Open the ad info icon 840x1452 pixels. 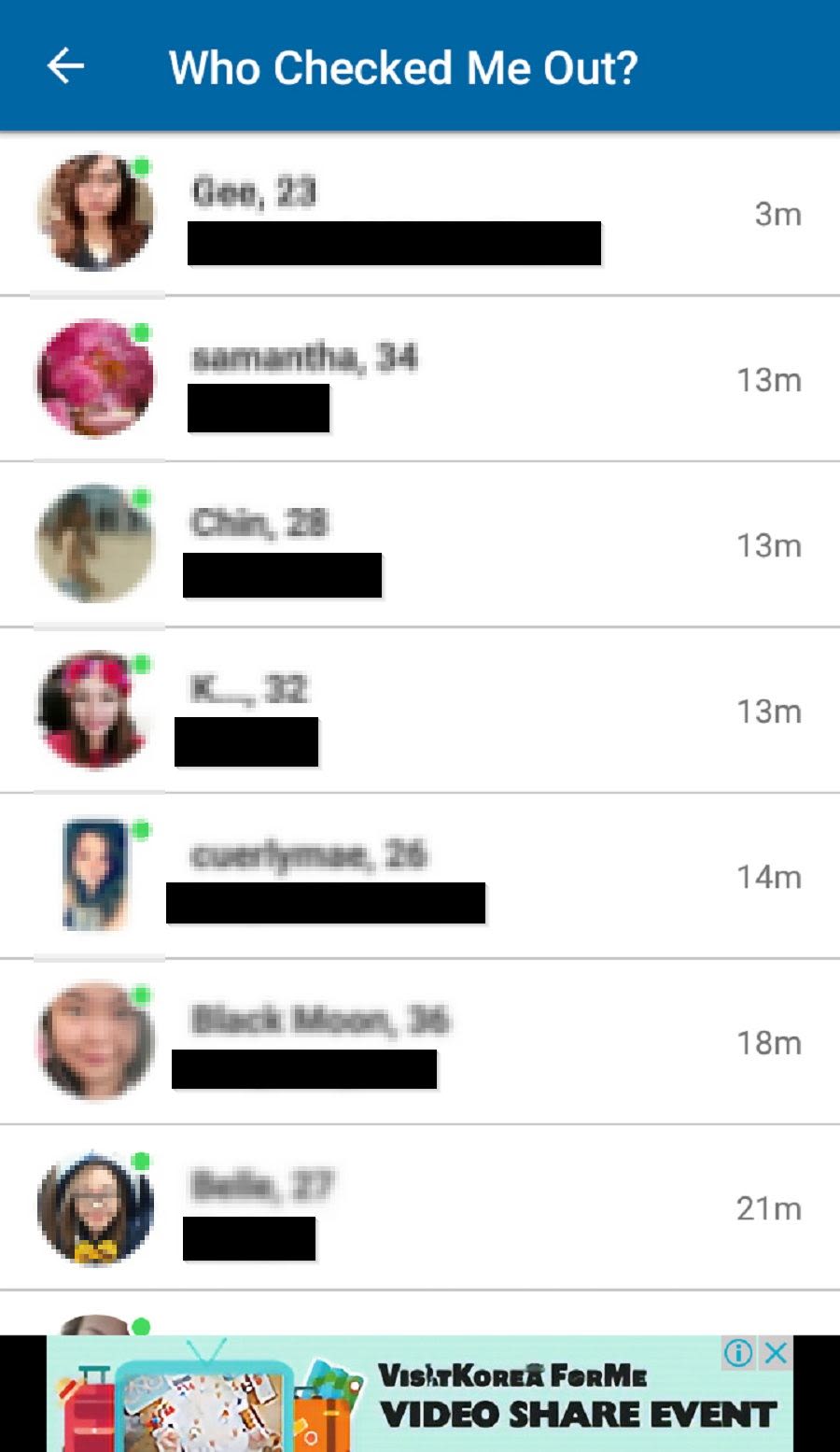click(x=738, y=1352)
